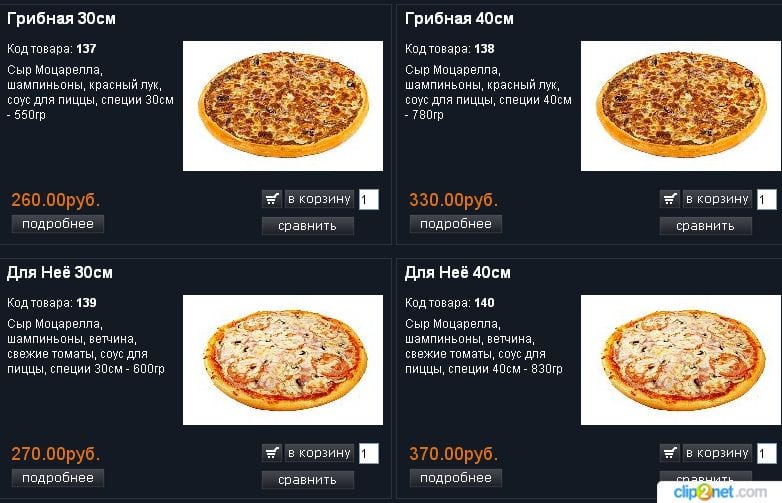Open Грибная 30см pizza image

(283, 105)
